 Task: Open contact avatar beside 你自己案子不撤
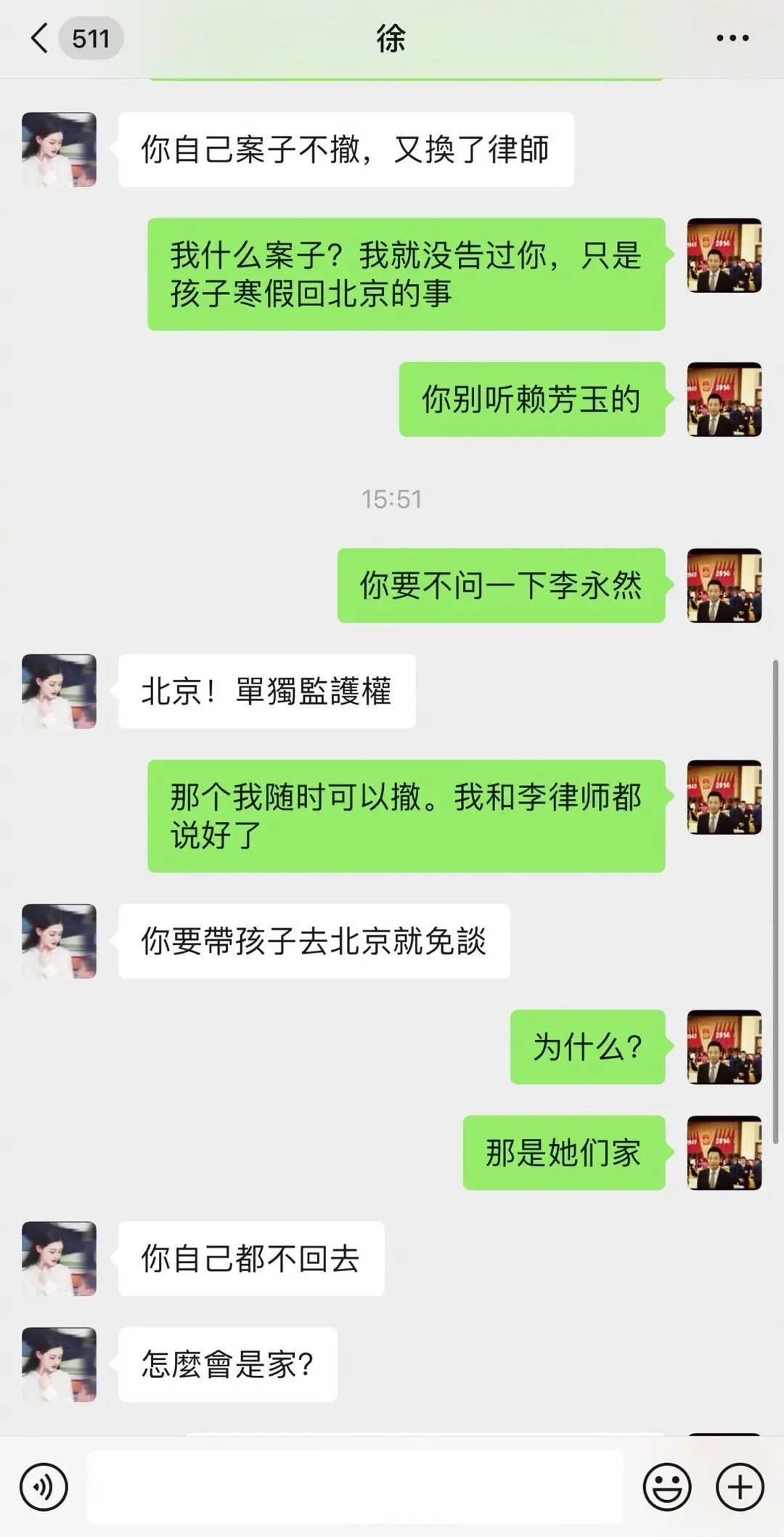tap(60, 150)
